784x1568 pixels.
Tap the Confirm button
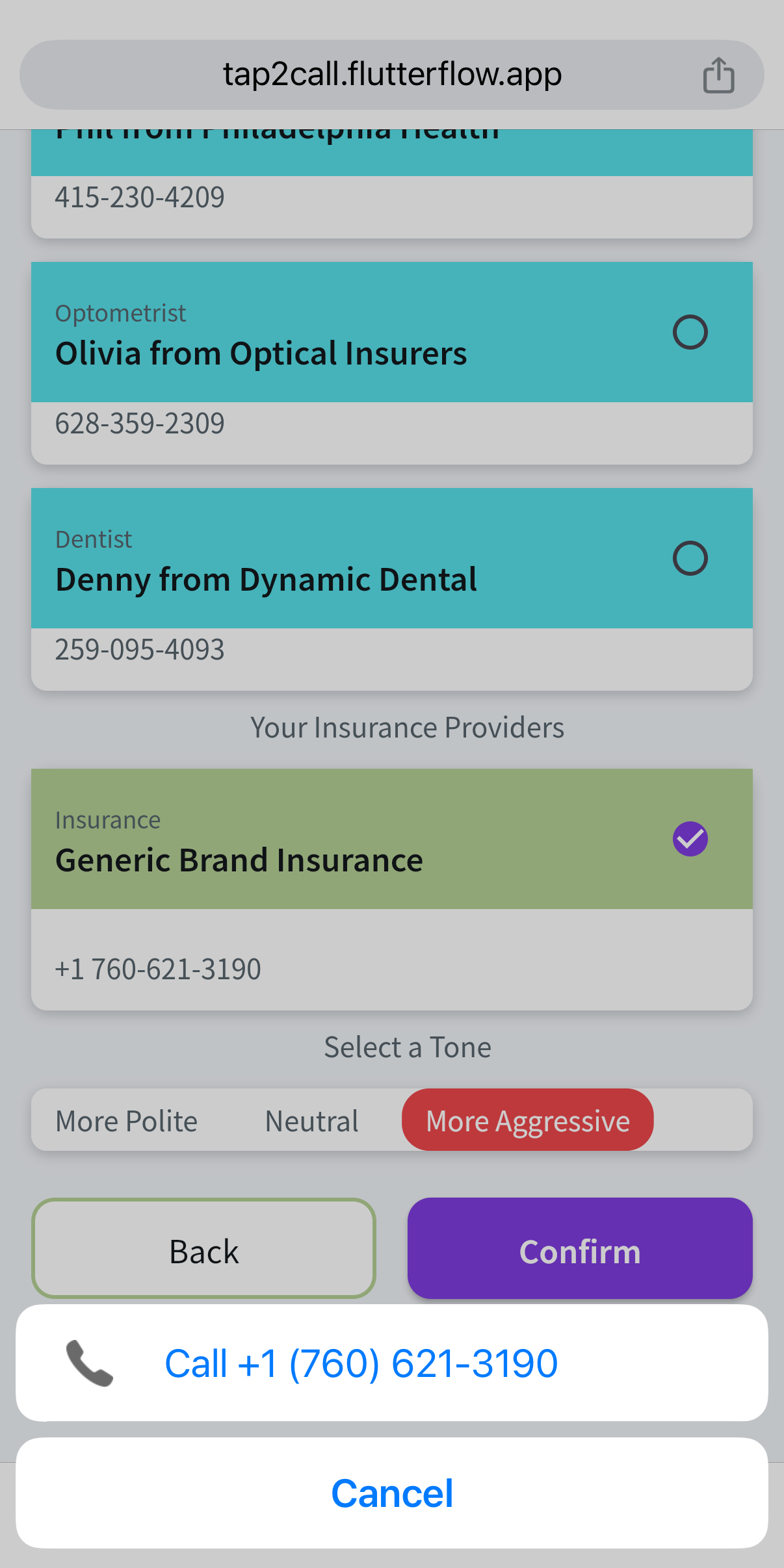(x=580, y=1248)
